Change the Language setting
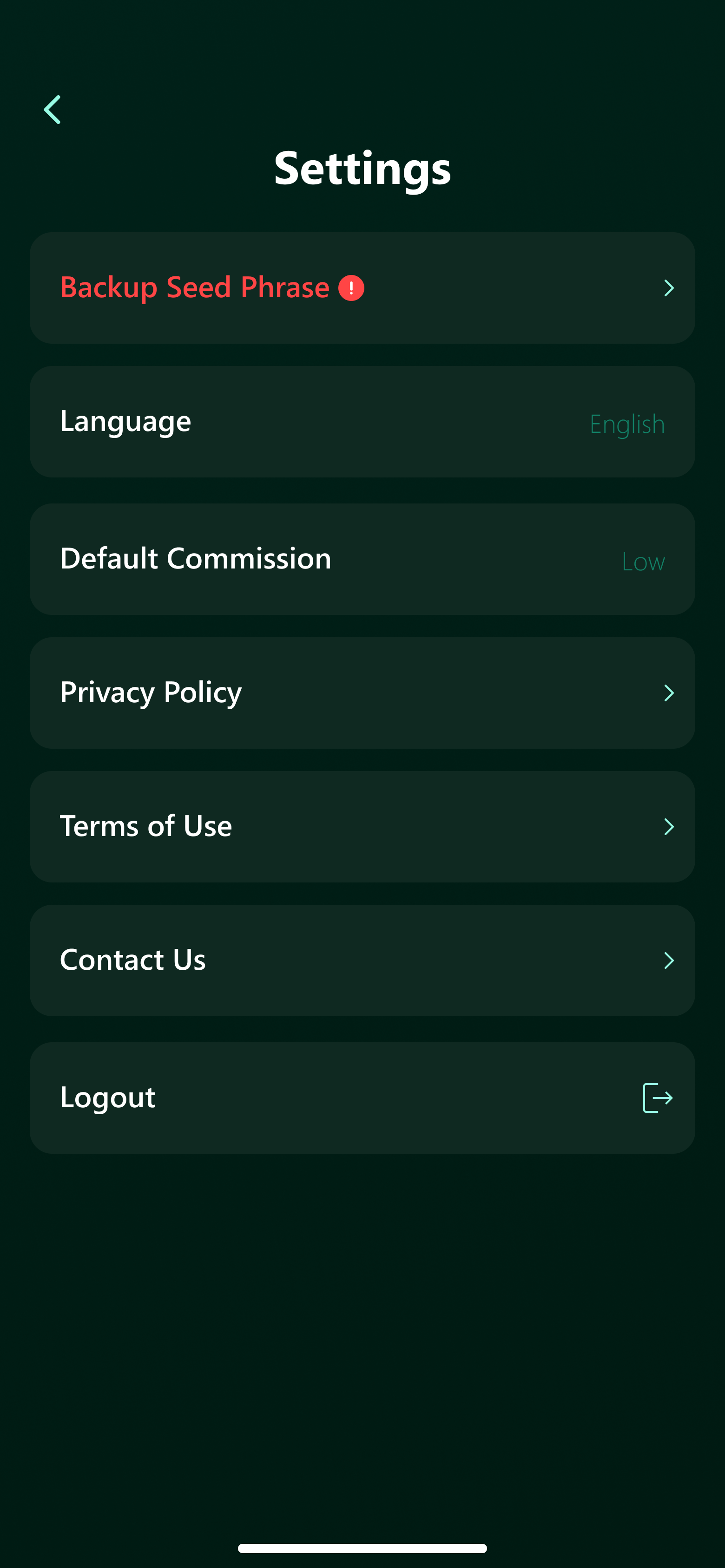The image size is (725, 1568). (x=362, y=422)
